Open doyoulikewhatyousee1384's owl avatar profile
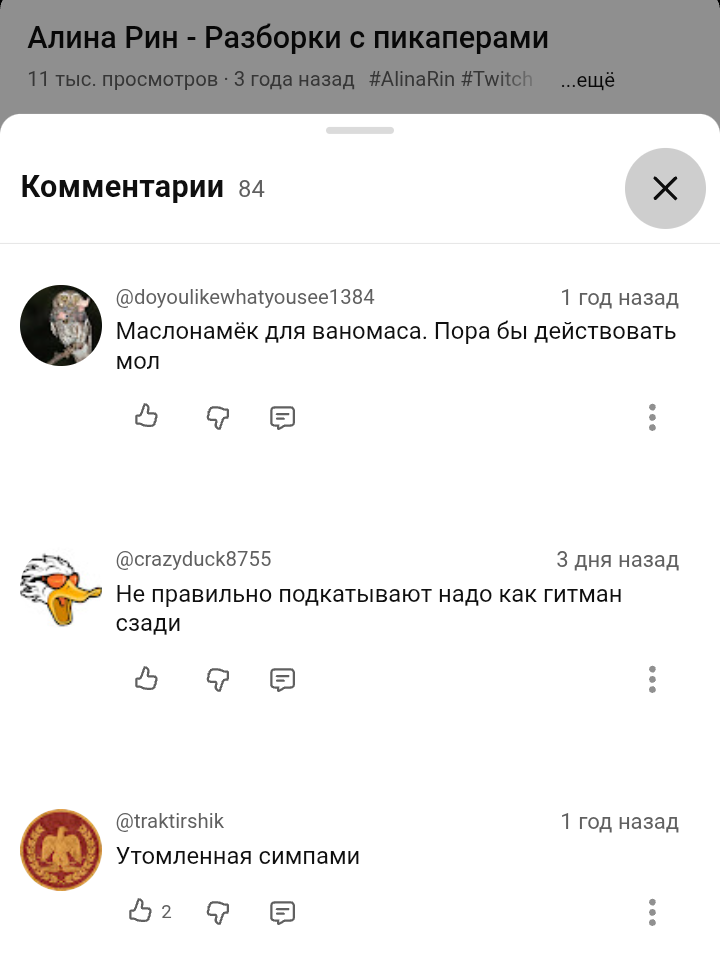The height and width of the screenshot is (977, 720). click(61, 325)
